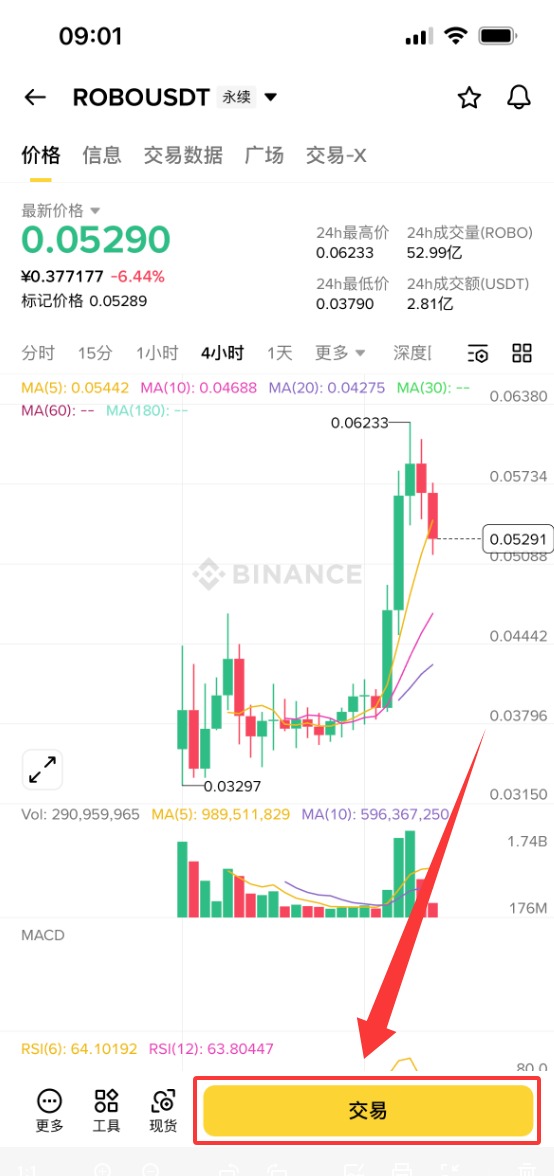Switch to 现货 market
Image resolution: width=554 pixels, height=1176 pixels.
click(x=163, y=1110)
